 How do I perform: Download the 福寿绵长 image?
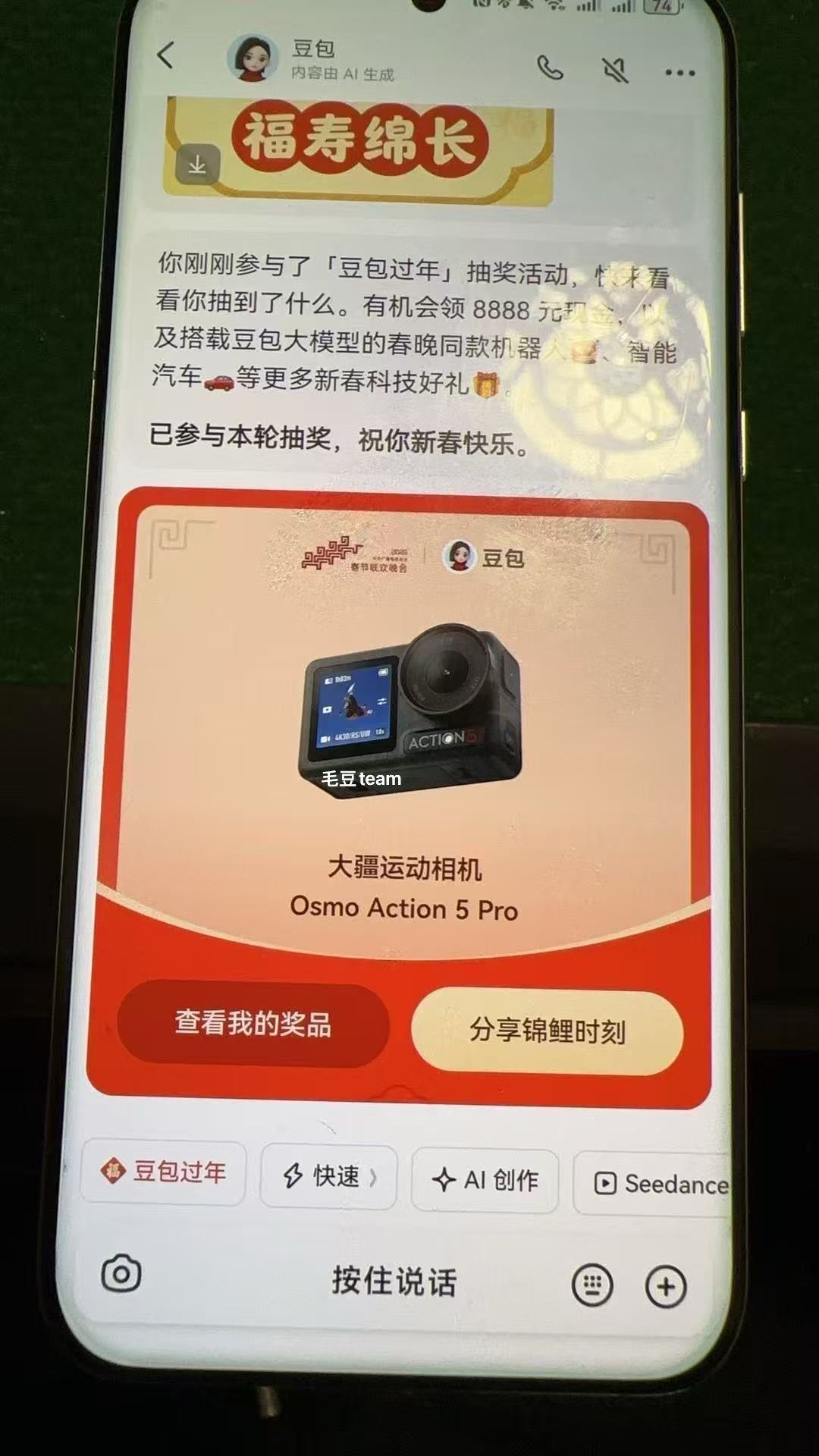tap(197, 165)
